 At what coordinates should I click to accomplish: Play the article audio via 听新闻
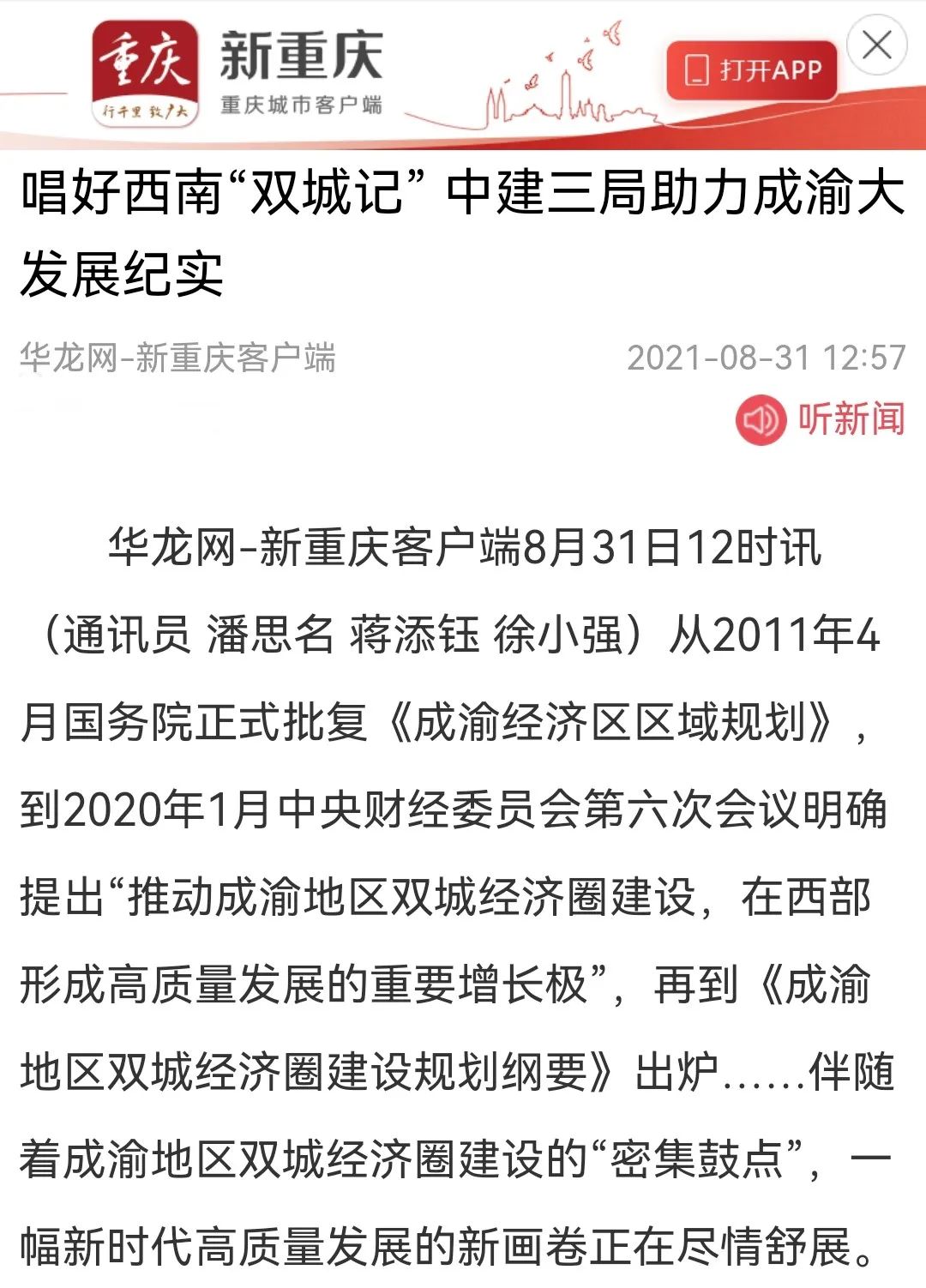[x=820, y=419]
